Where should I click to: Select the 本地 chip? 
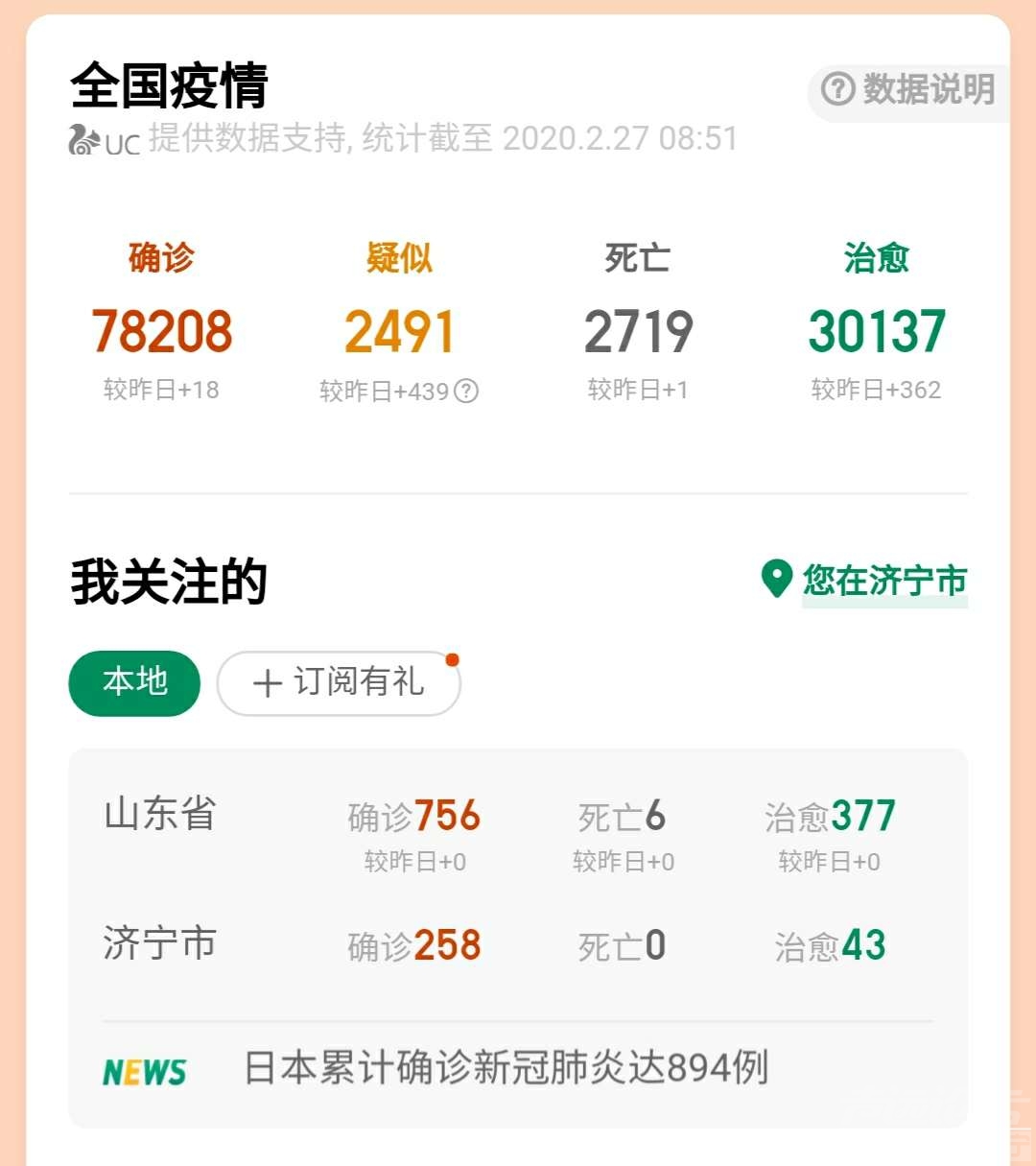[134, 682]
